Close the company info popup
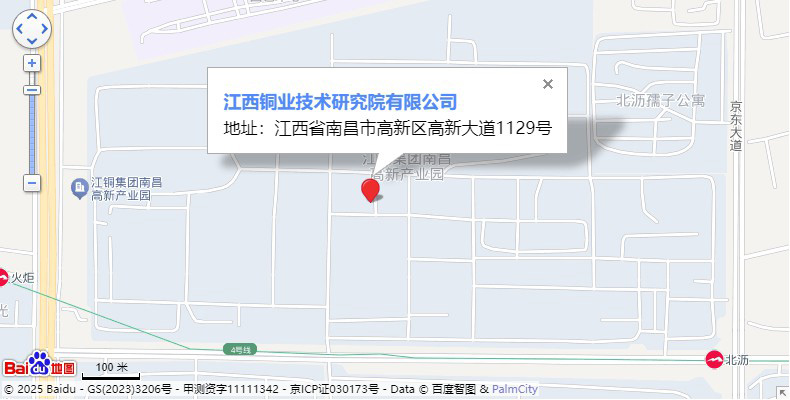This screenshot has height=400, width=790. pyautogui.click(x=547, y=84)
